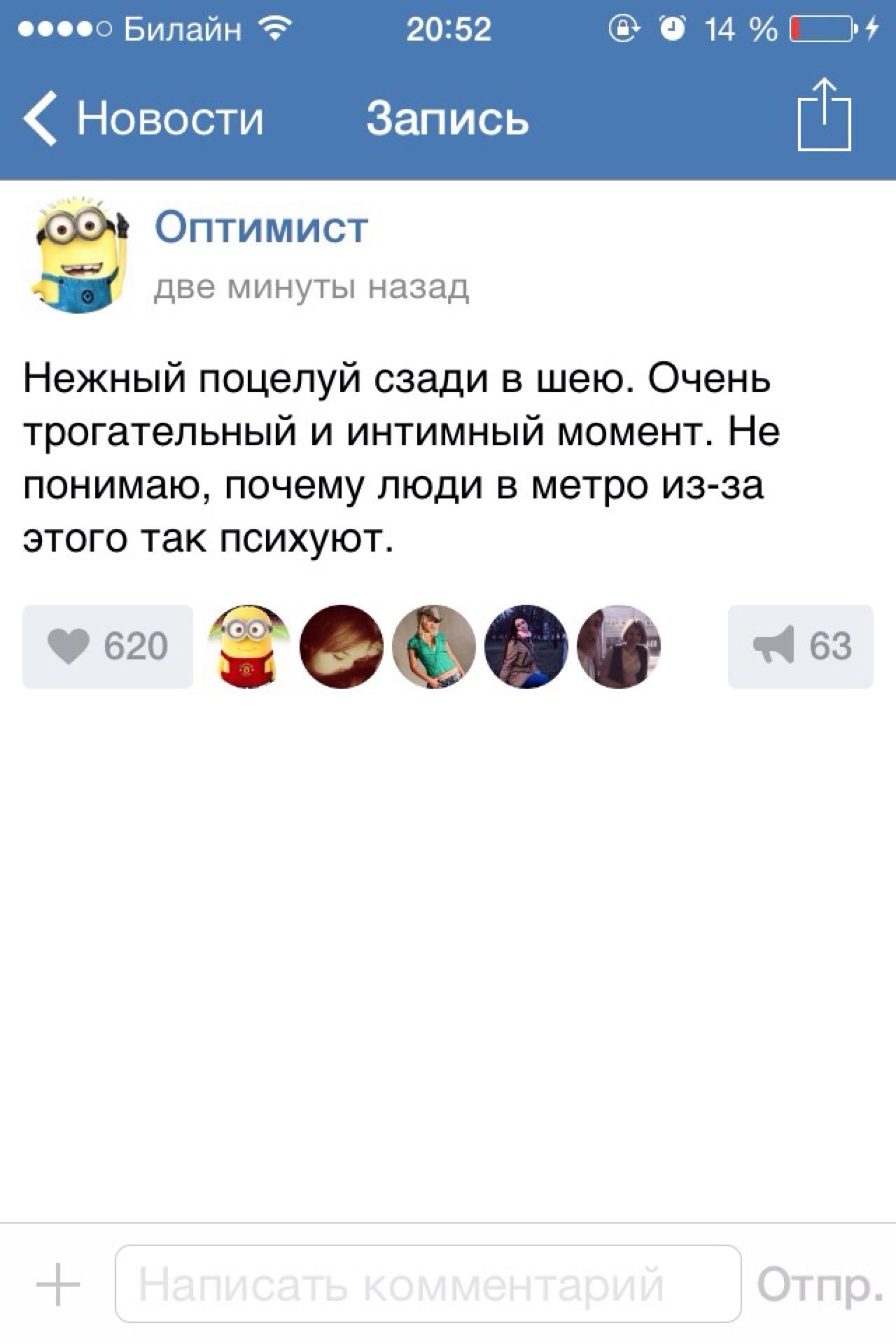Open the share menu icon
This screenshot has height=1344, width=896.
[x=824, y=115]
